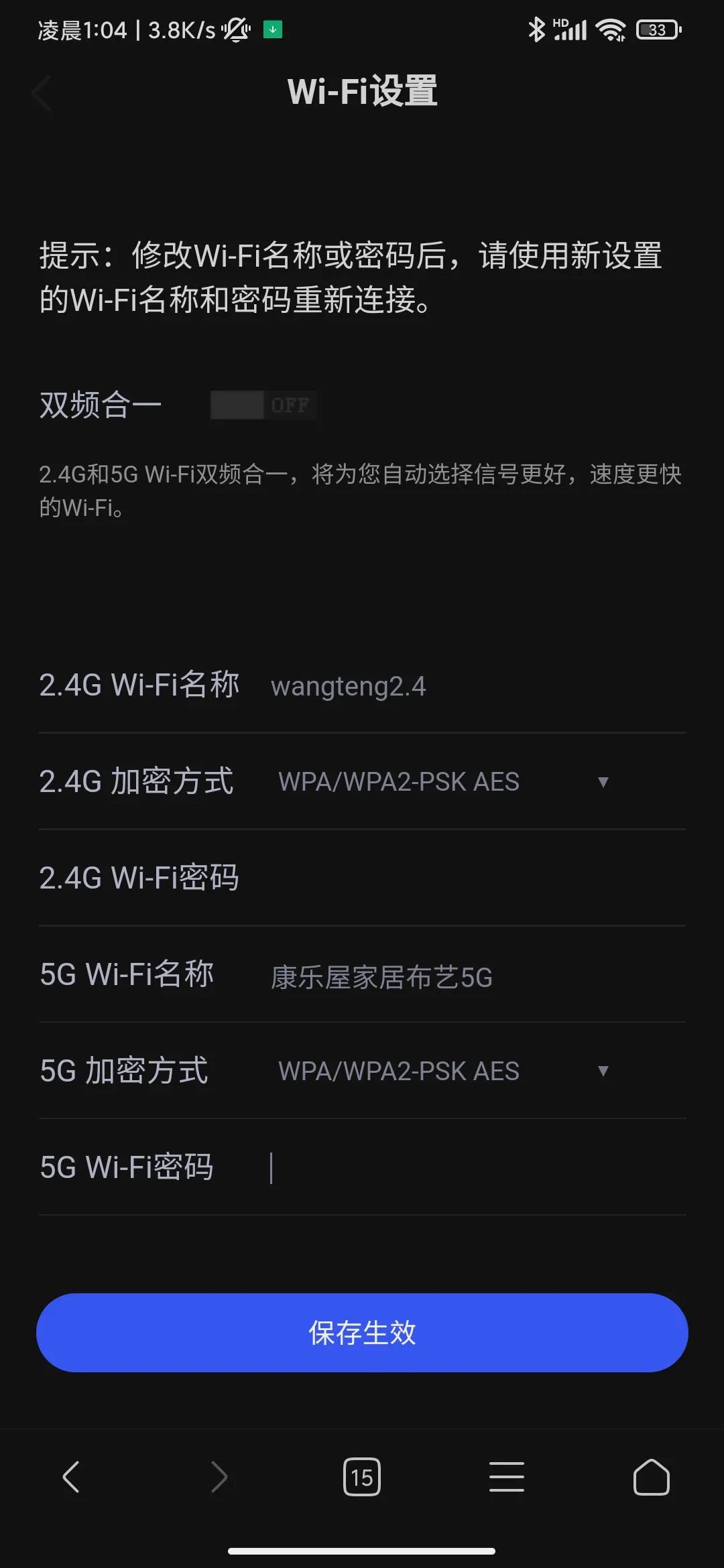Tap the battery indicator showing 33
The height and width of the screenshot is (1568, 724).
658,30
